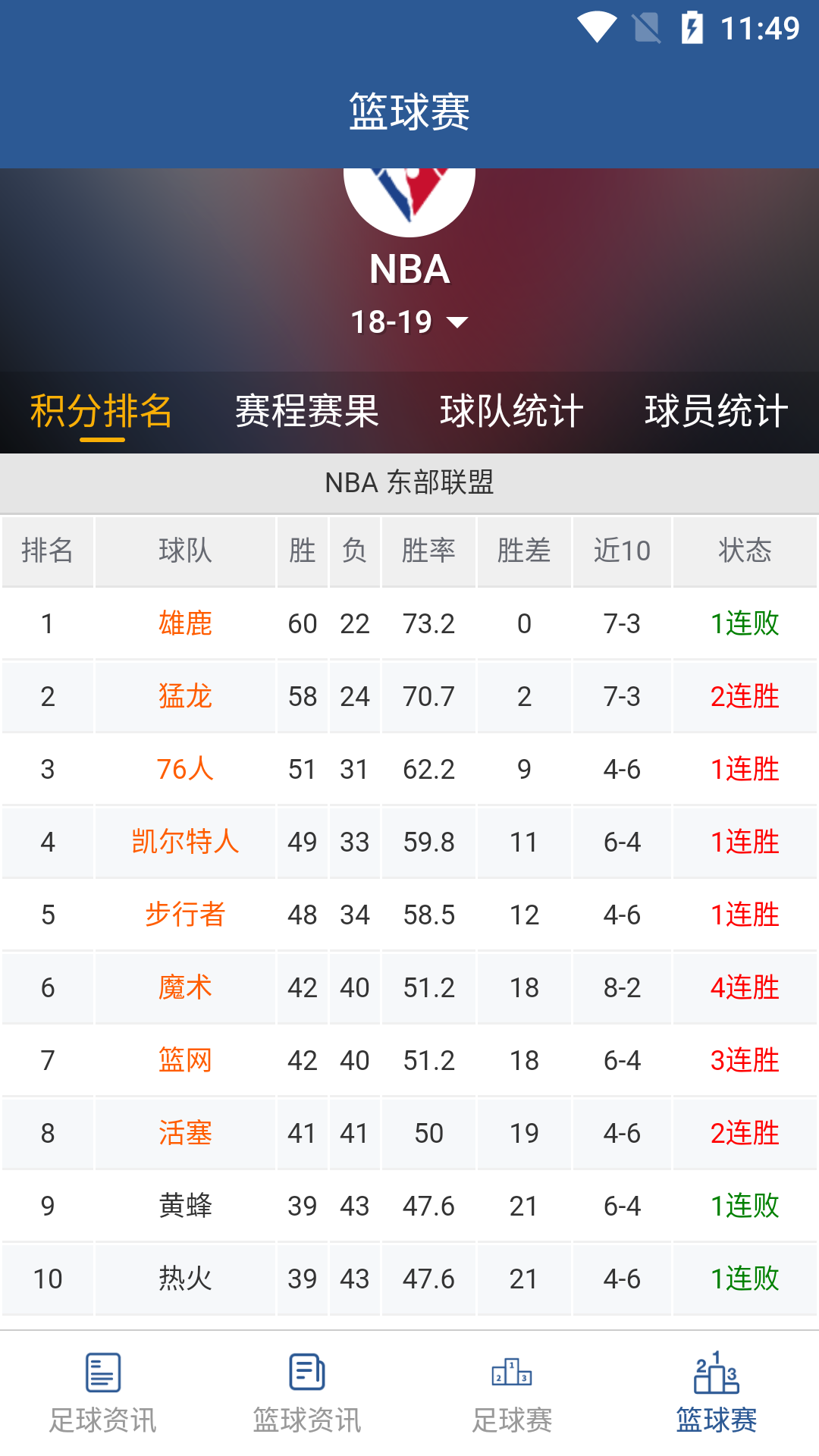Select the 凯尔特人 team row
Image resolution: width=819 pixels, height=1456 pixels.
pos(409,842)
